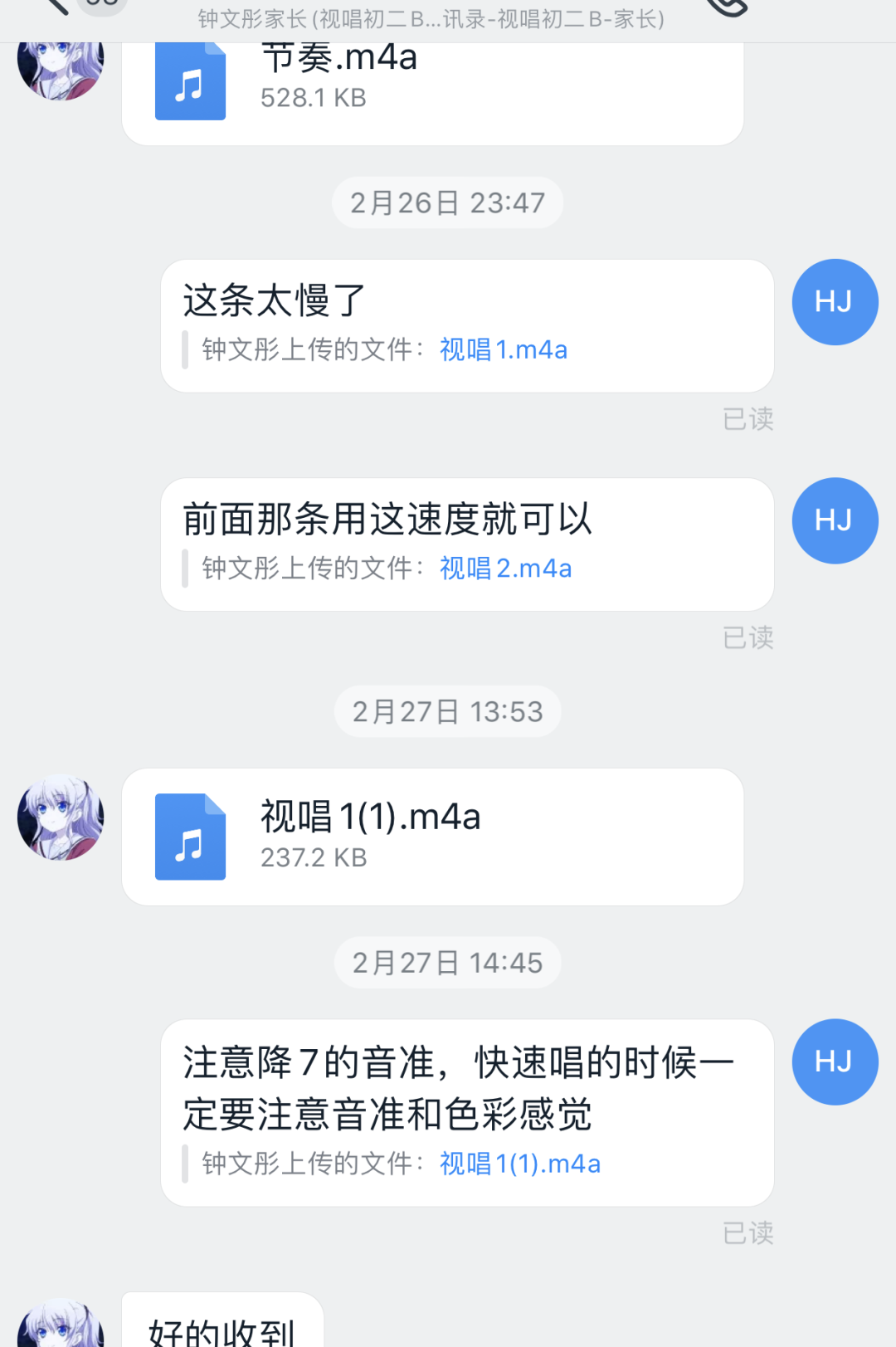Open the 视唱1(1).m4a audio file card
Image resolution: width=896 pixels, height=1347 pixels.
(431, 836)
